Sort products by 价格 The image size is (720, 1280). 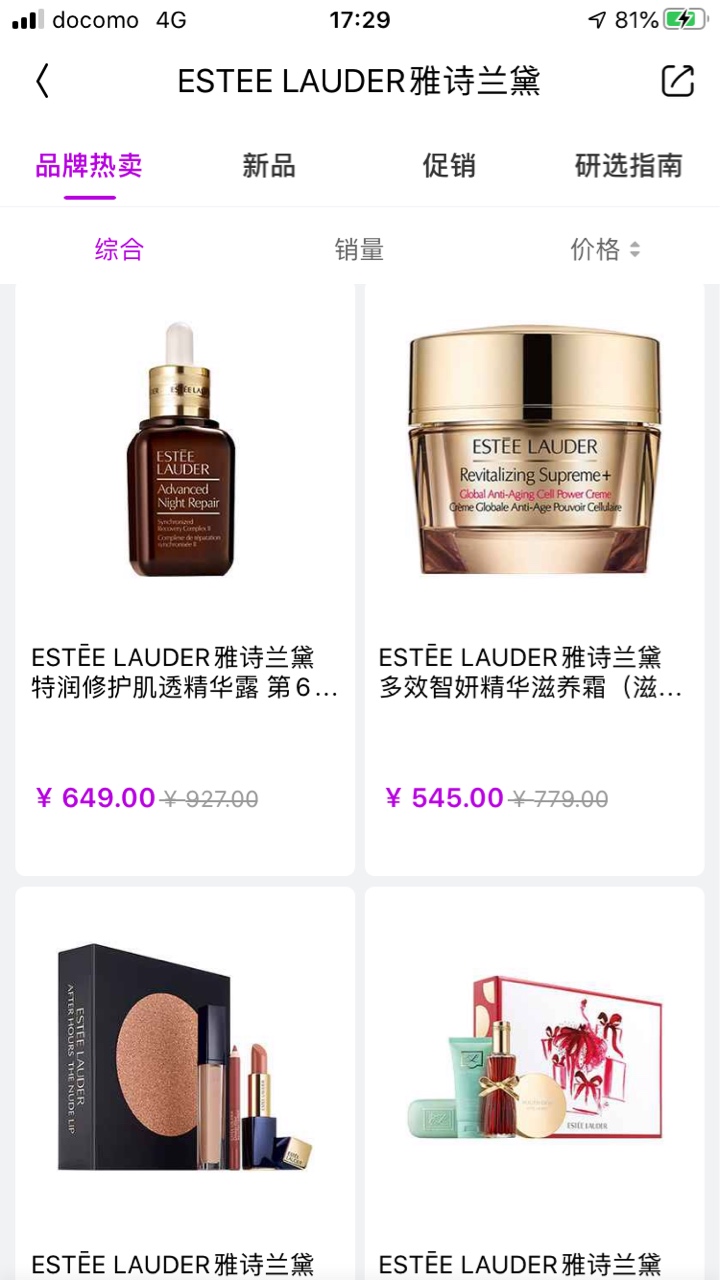[604, 250]
